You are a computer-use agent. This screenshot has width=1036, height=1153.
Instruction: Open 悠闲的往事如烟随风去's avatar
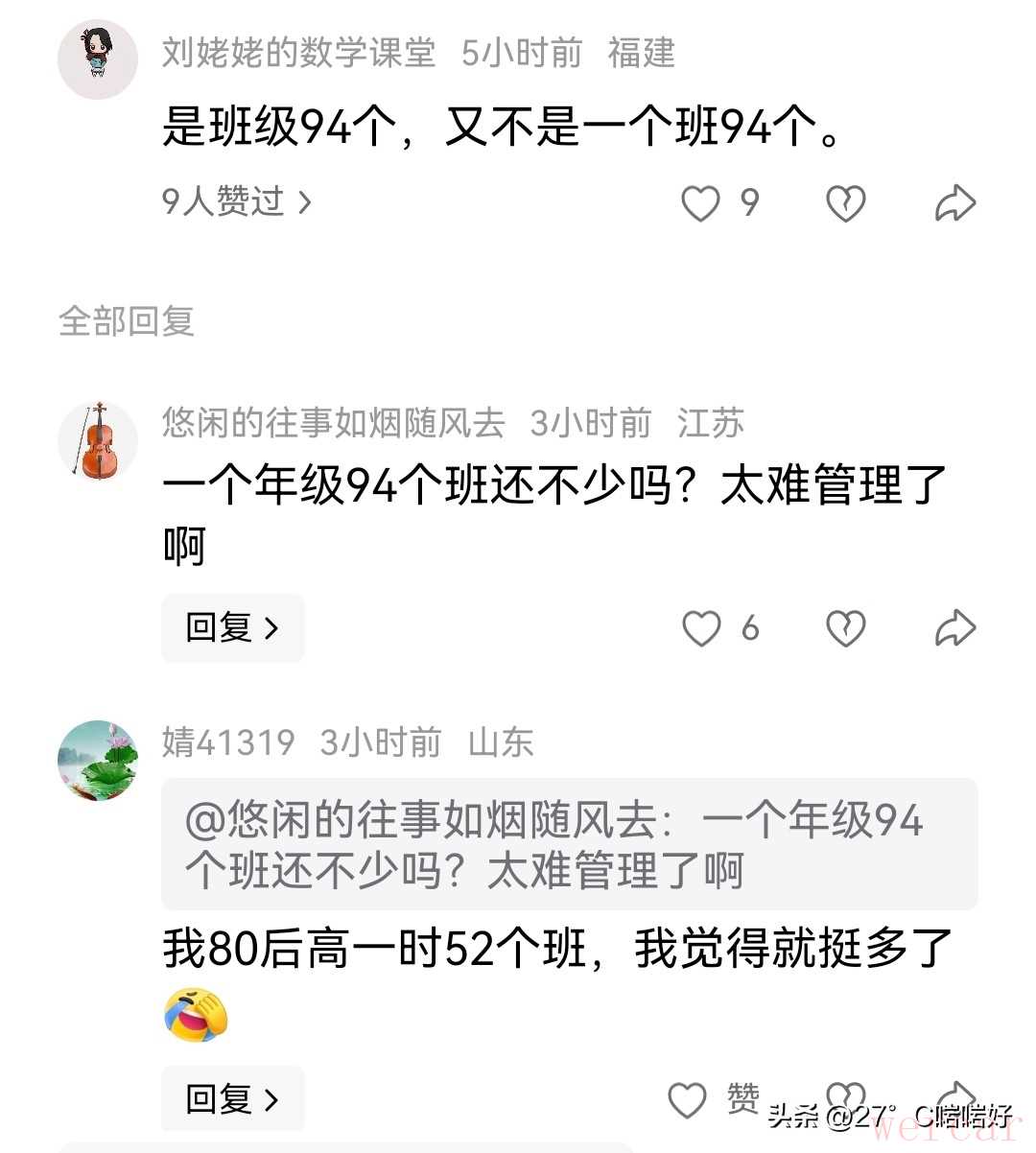point(98,441)
